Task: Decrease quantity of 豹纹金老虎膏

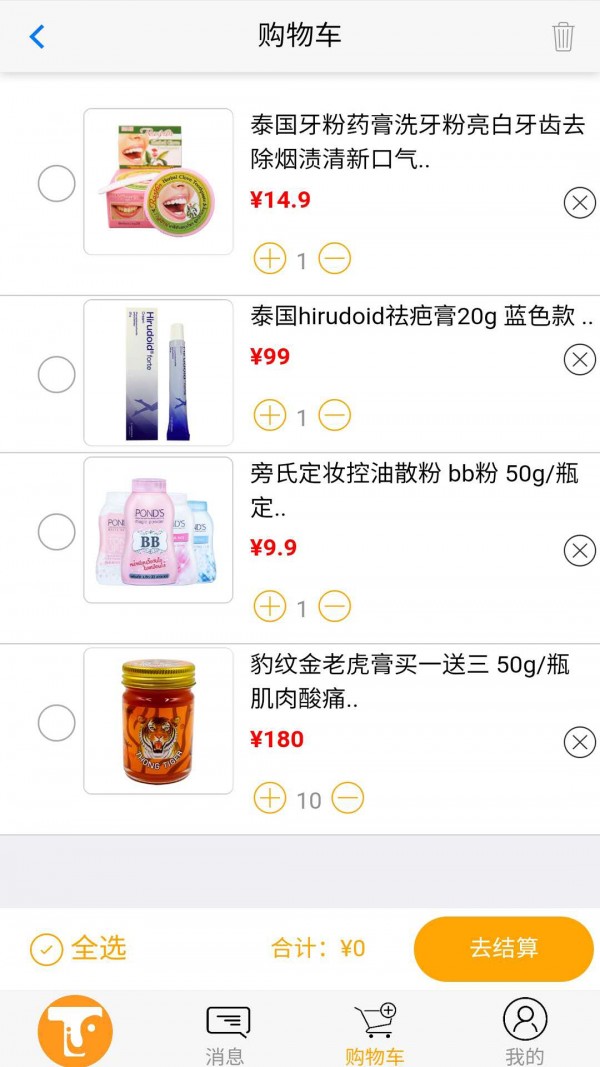Action: click(347, 798)
